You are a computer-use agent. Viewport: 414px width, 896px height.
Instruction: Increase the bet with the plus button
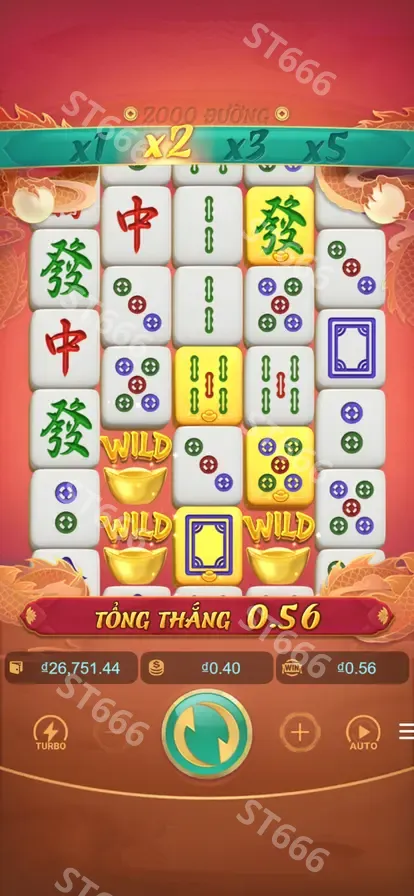coord(300,732)
